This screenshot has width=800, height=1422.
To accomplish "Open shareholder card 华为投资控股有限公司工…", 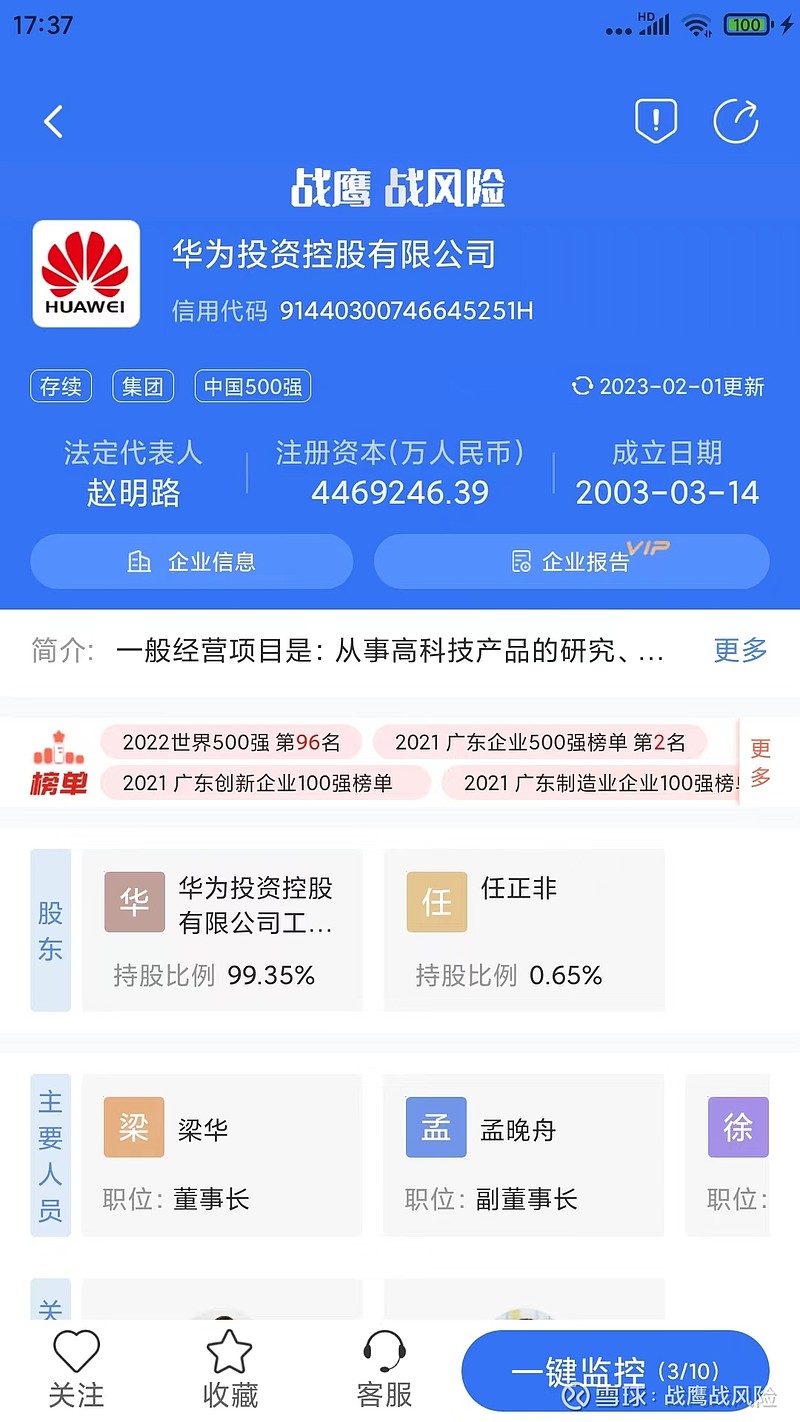I will pos(222,930).
